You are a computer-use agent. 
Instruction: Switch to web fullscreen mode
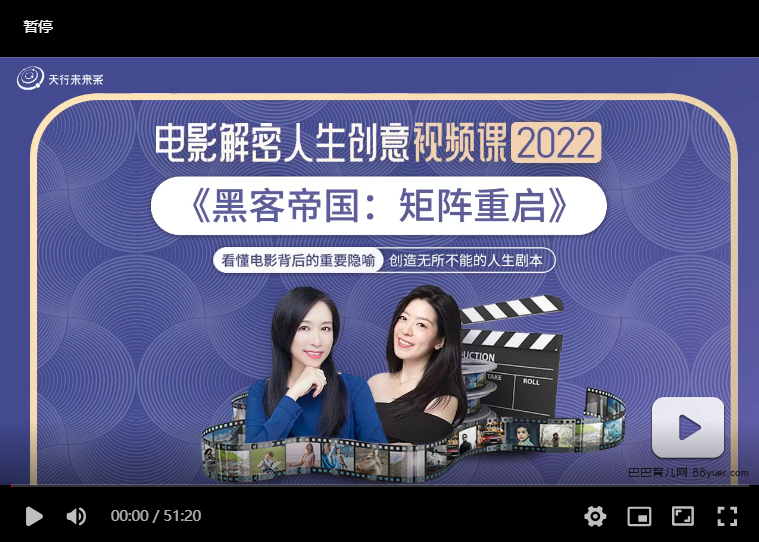683,516
